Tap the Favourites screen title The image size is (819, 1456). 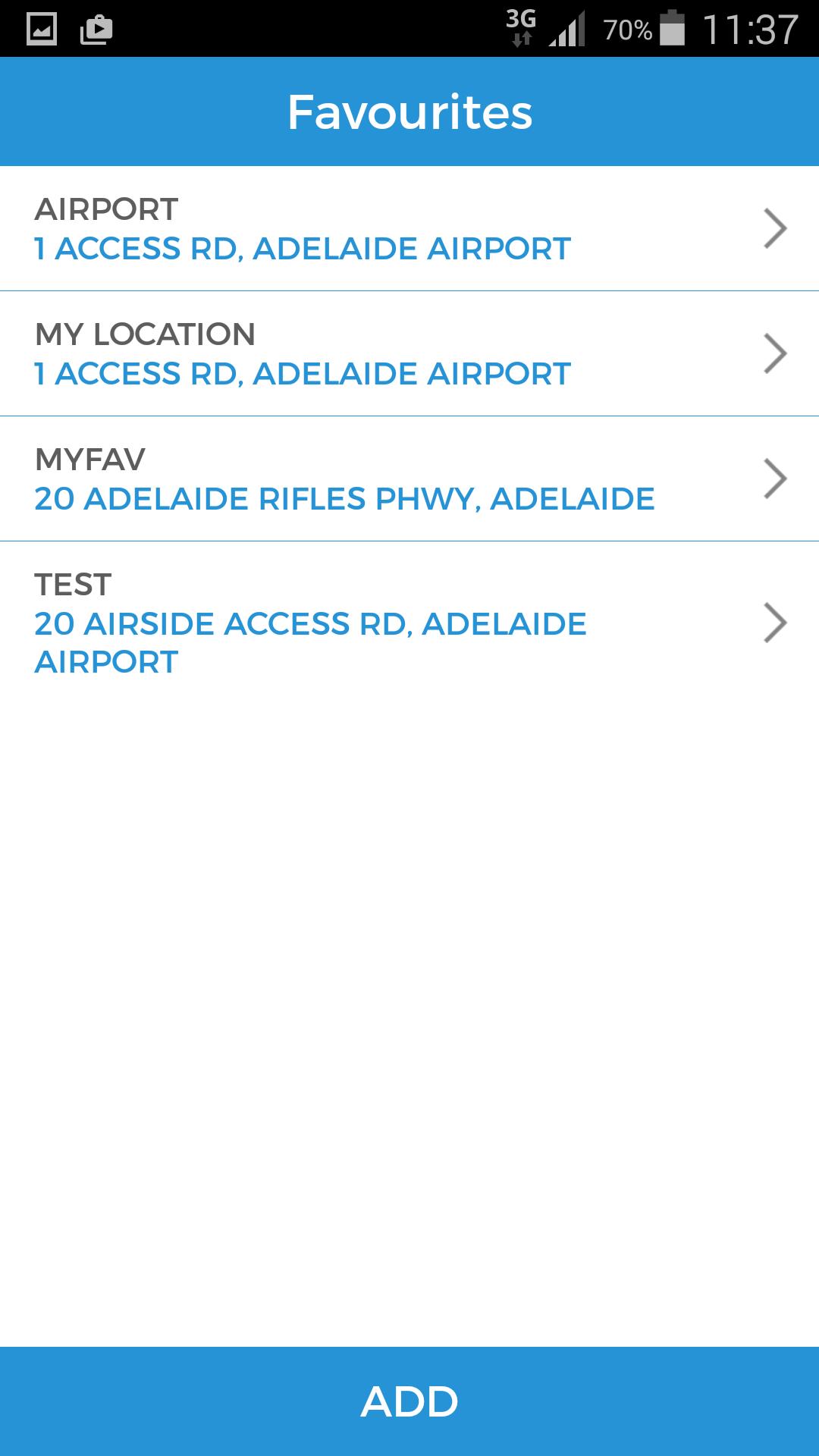[x=409, y=112]
